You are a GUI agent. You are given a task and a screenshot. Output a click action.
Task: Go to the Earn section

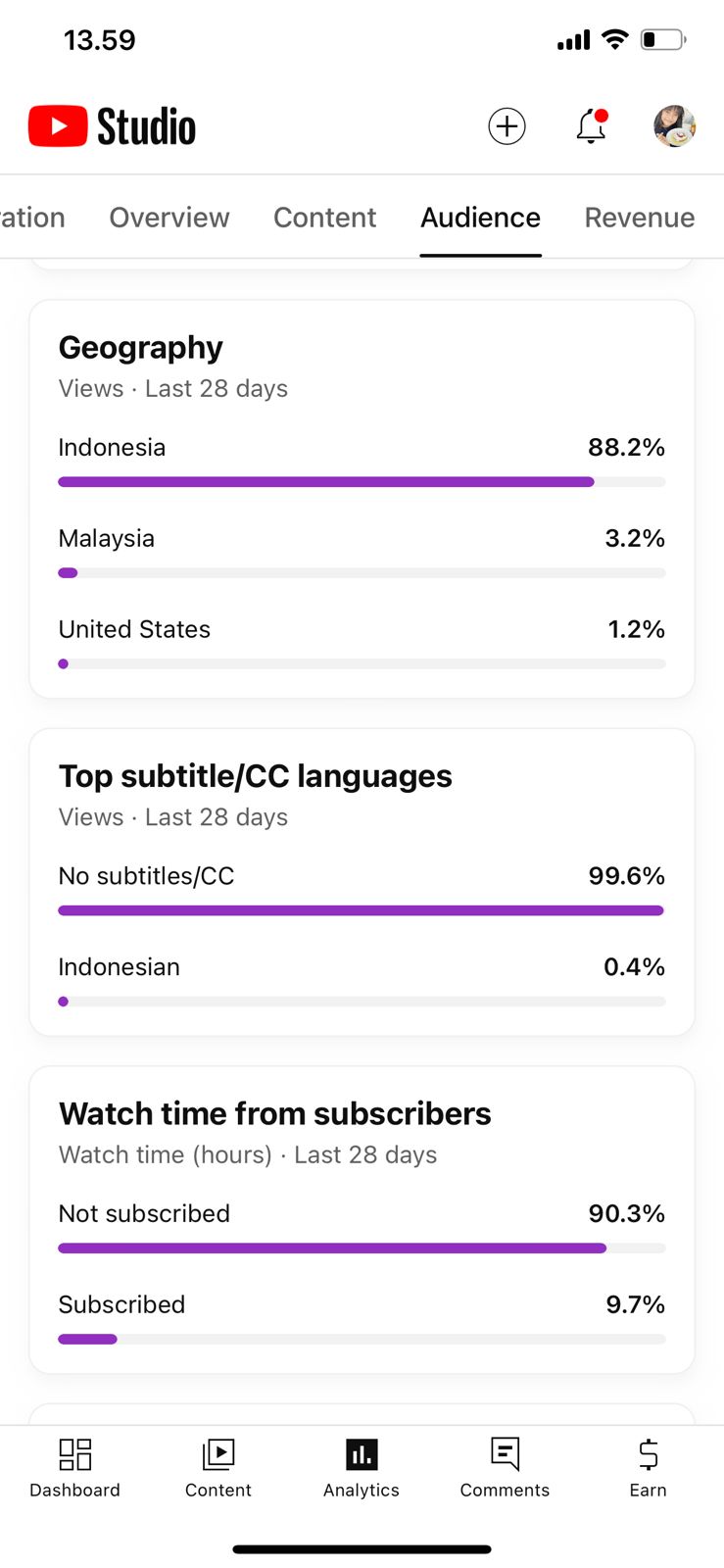pos(648,1467)
